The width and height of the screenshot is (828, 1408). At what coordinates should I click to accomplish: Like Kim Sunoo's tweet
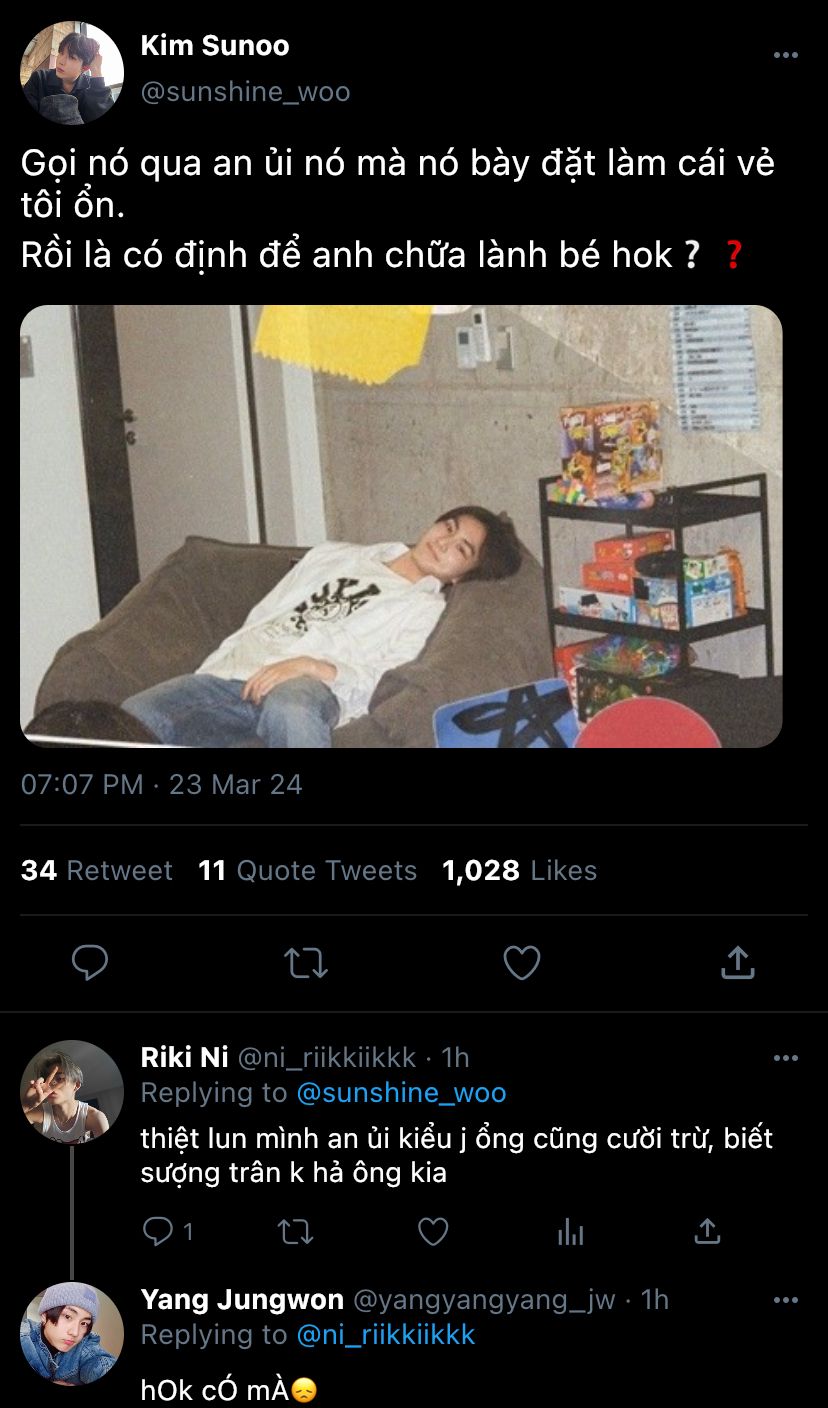(521, 963)
